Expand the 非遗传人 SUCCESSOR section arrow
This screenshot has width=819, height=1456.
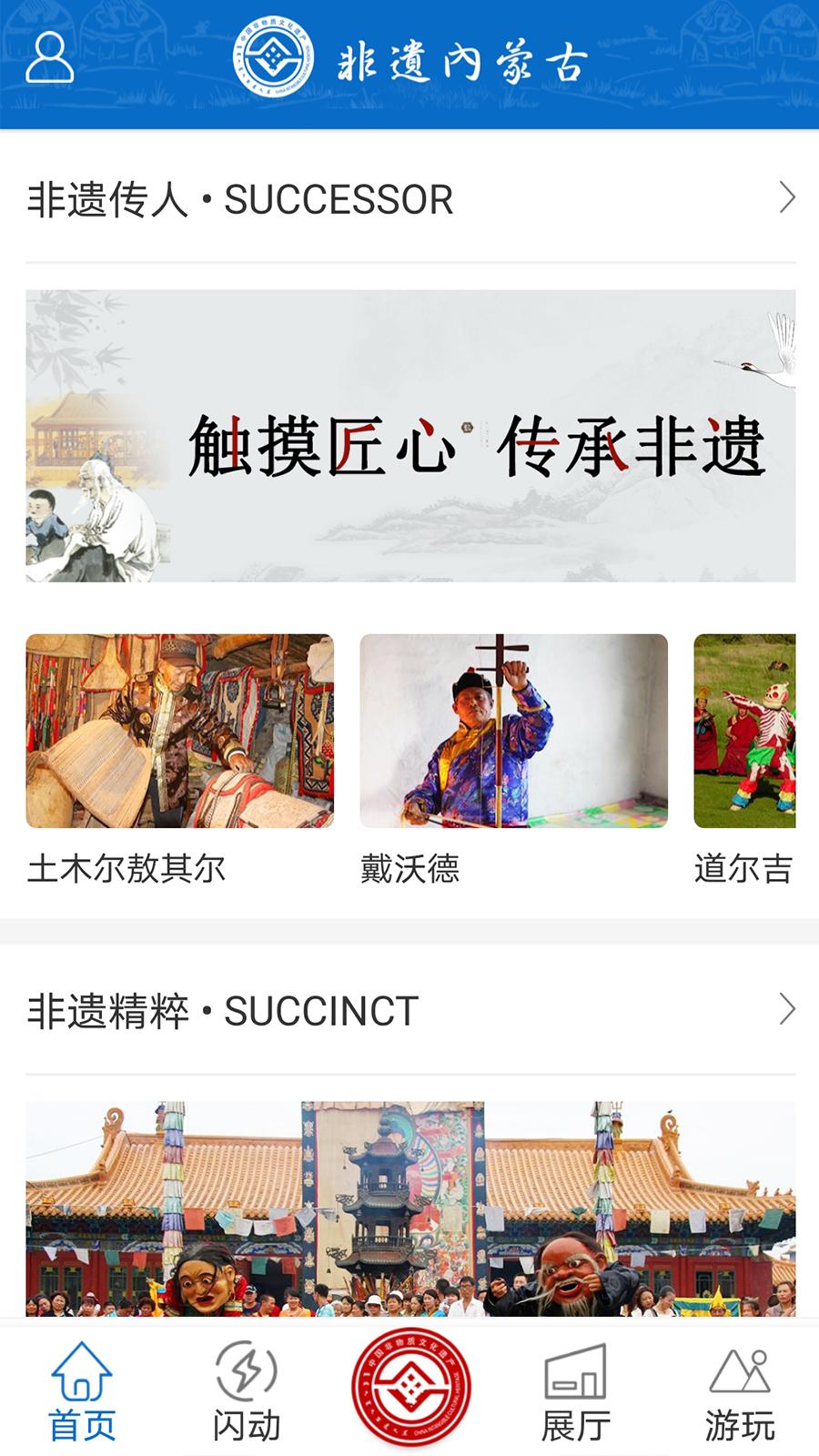click(x=786, y=198)
